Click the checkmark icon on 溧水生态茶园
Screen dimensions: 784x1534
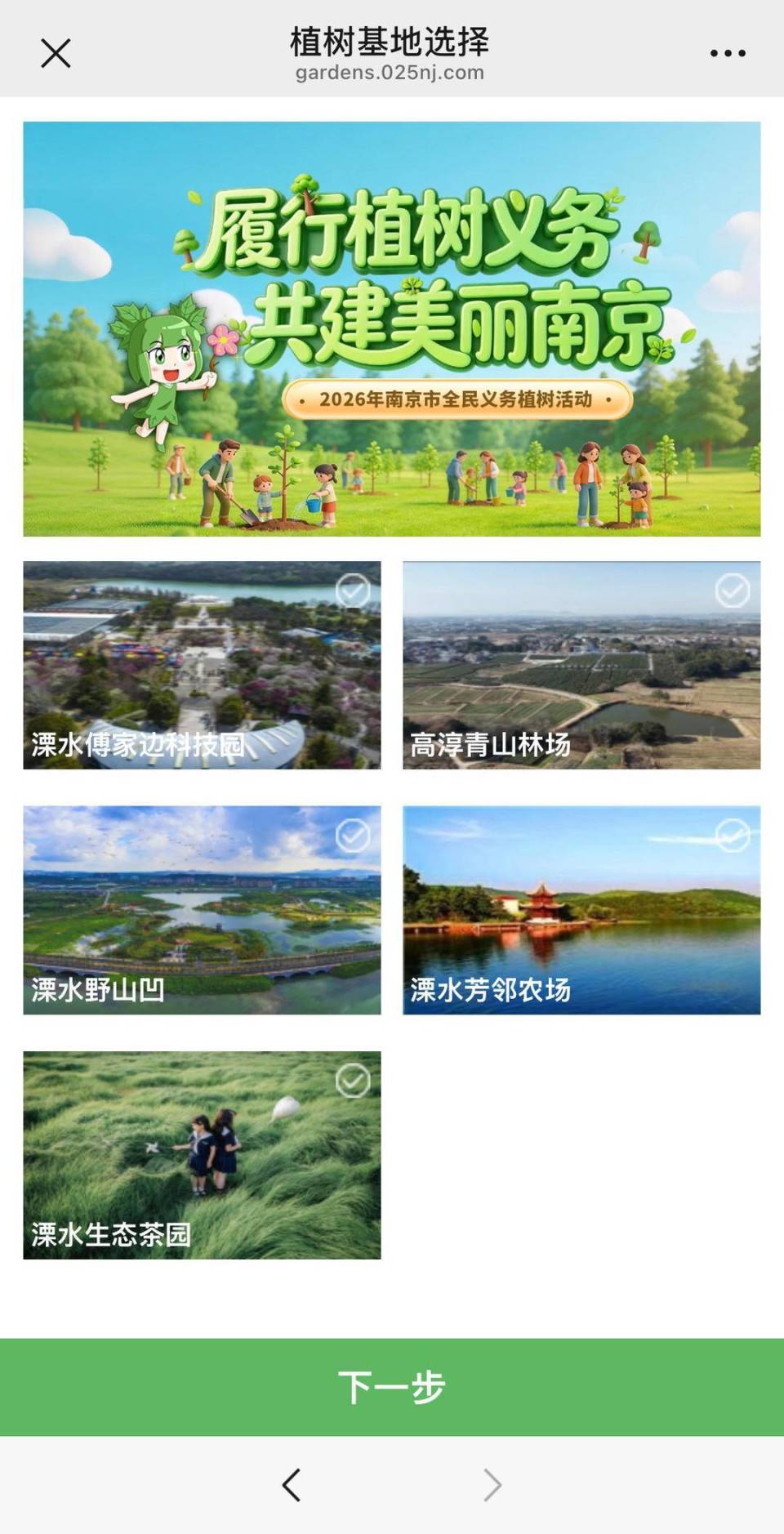point(353,1080)
